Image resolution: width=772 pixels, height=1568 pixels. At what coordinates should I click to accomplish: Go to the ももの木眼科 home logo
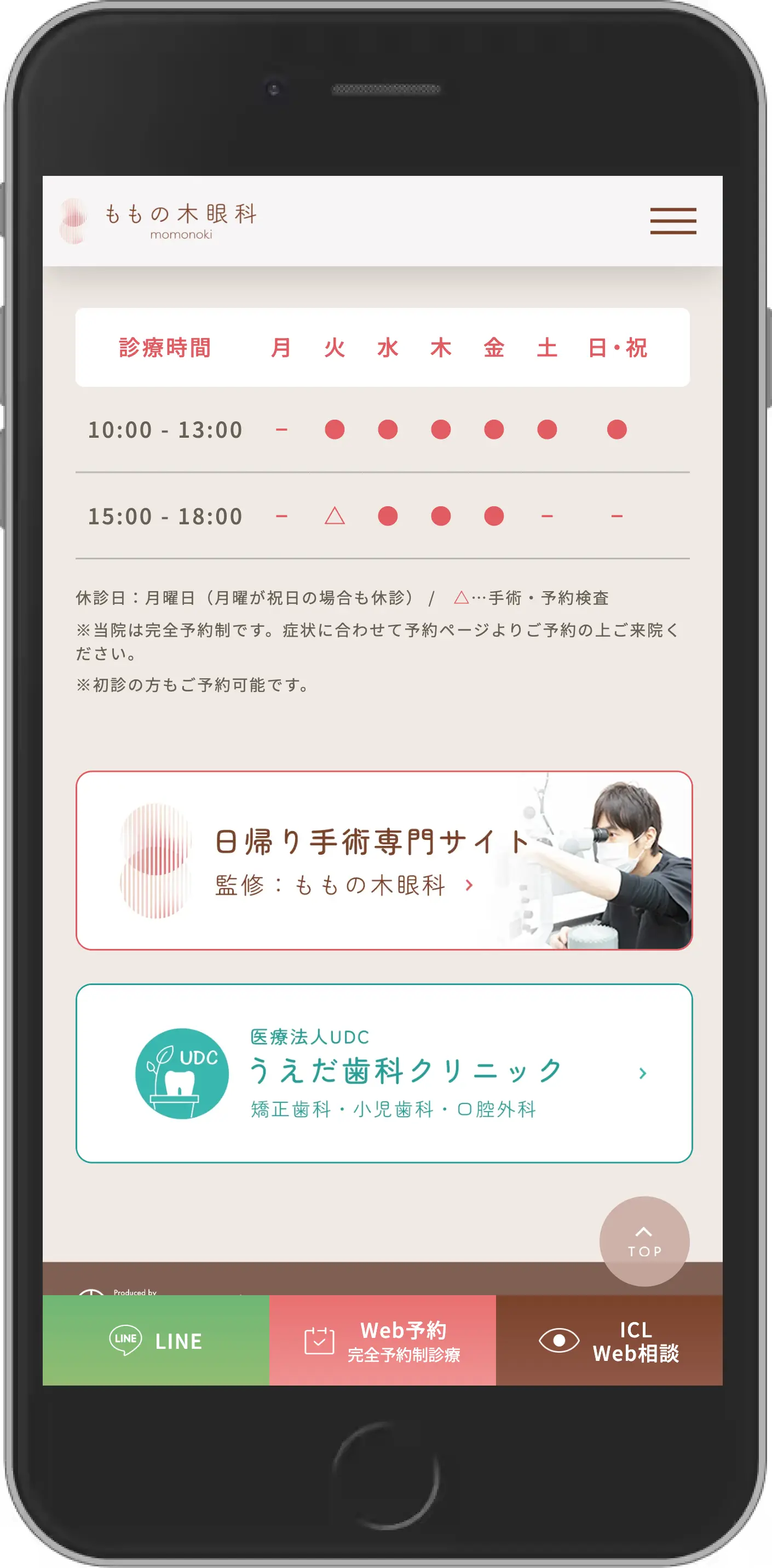coord(159,221)
